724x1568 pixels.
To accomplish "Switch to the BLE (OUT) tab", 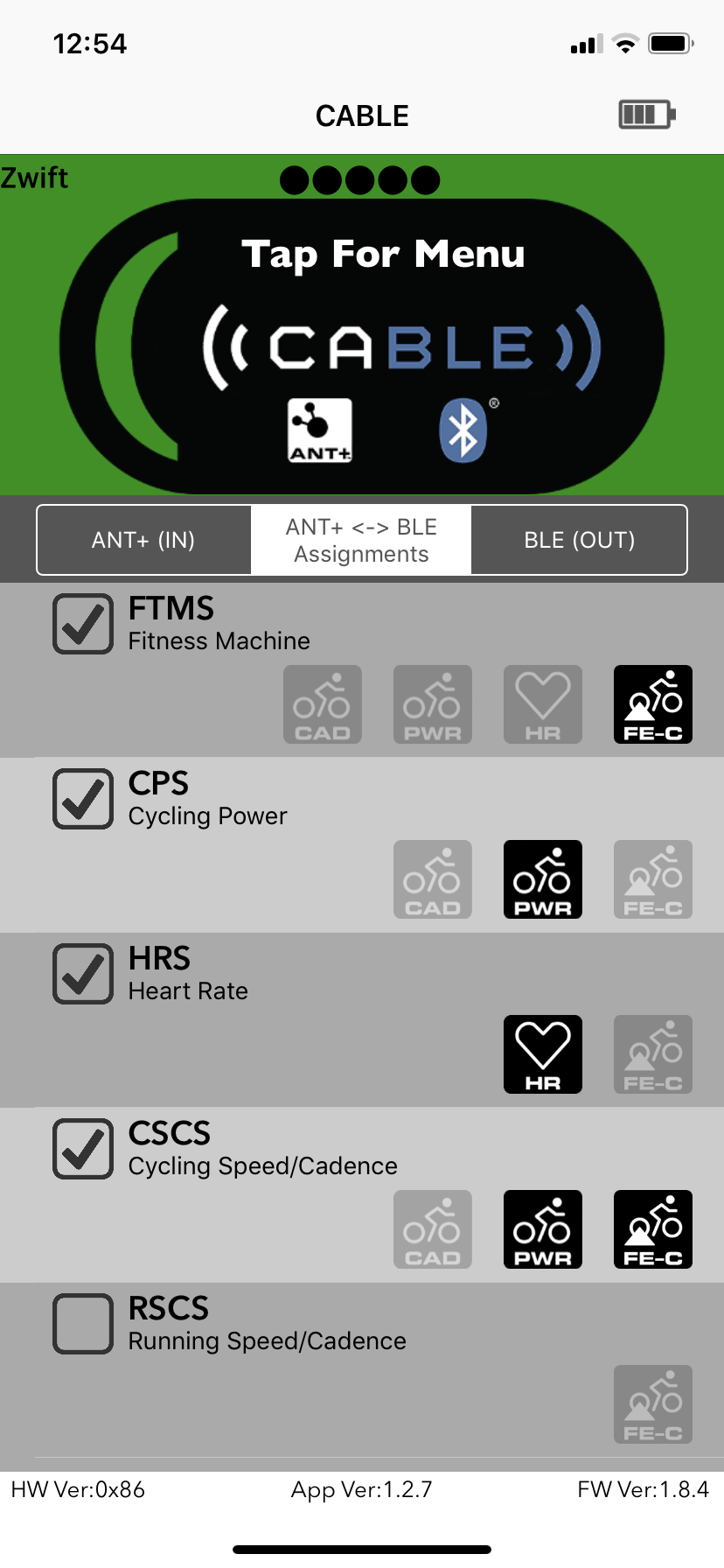I will coord(579,540).
